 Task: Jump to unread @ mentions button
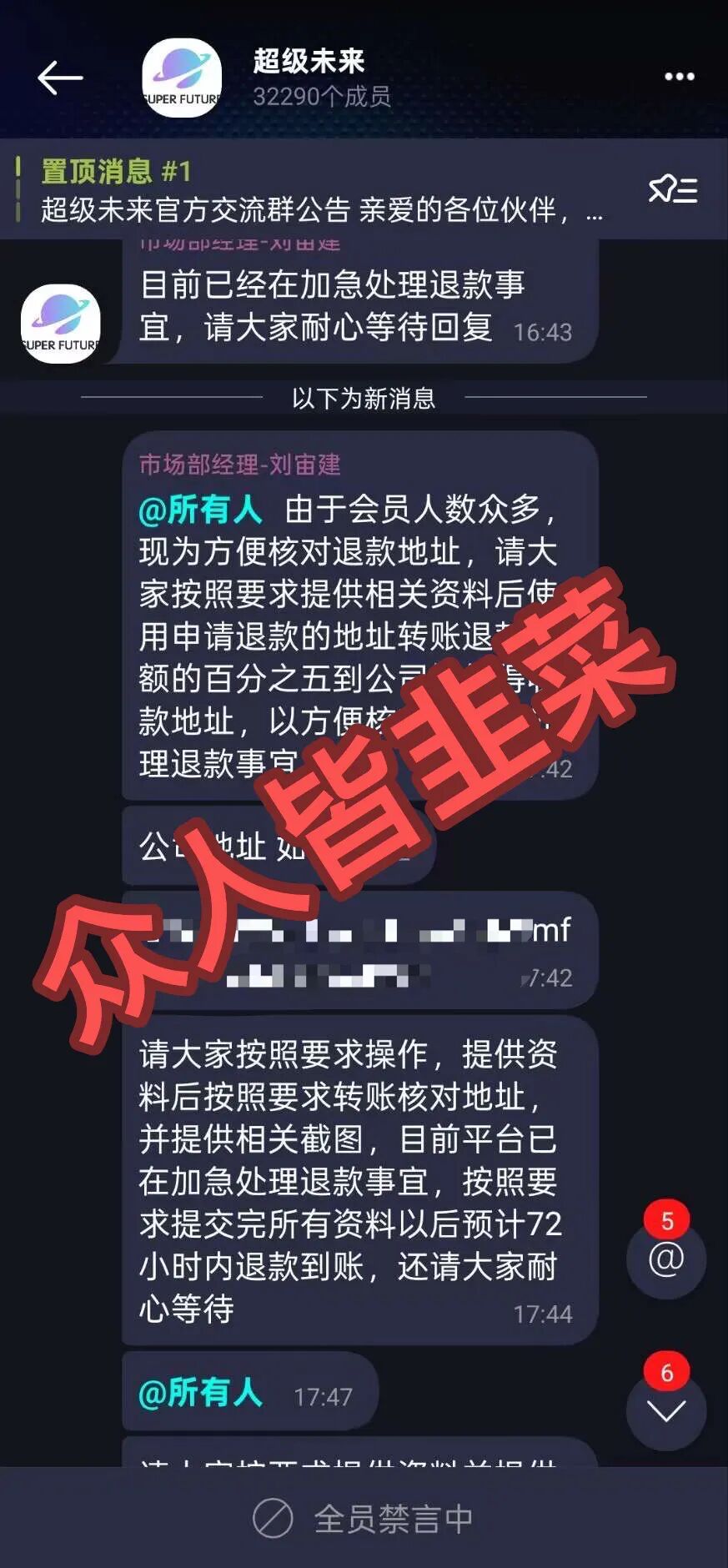665,1259
